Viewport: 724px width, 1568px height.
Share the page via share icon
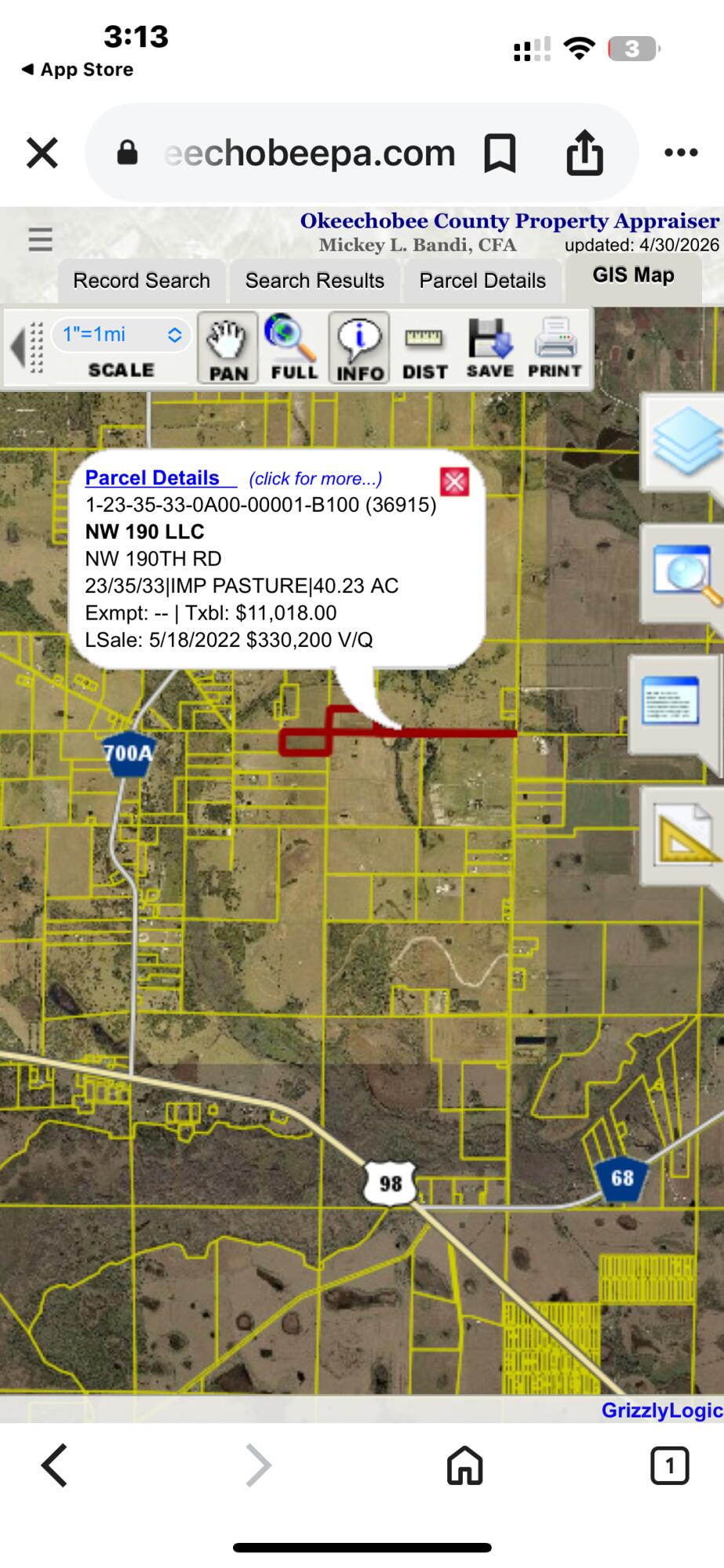pos(585,151)
